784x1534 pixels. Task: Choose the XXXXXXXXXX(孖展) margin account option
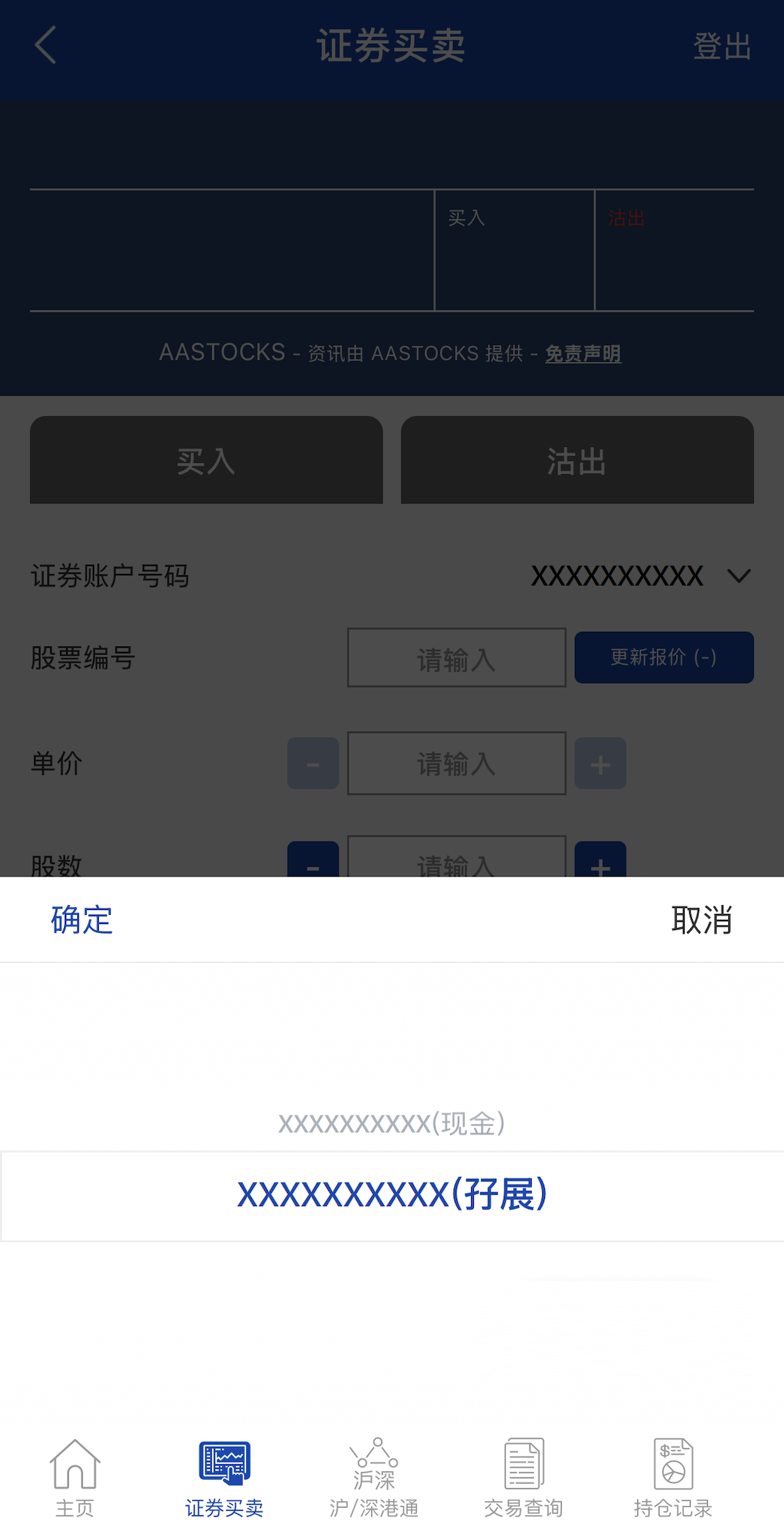pos(392,1194)
